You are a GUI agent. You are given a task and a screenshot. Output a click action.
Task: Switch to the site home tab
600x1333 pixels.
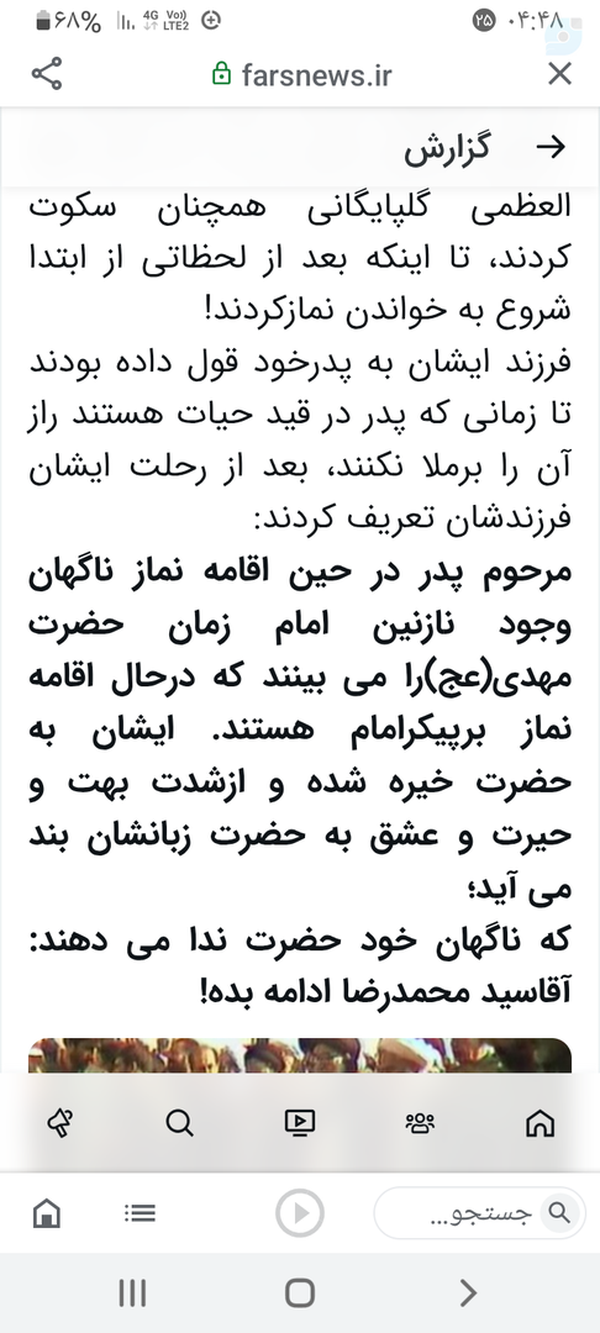pyautogui.click(x=540, y=1123)
